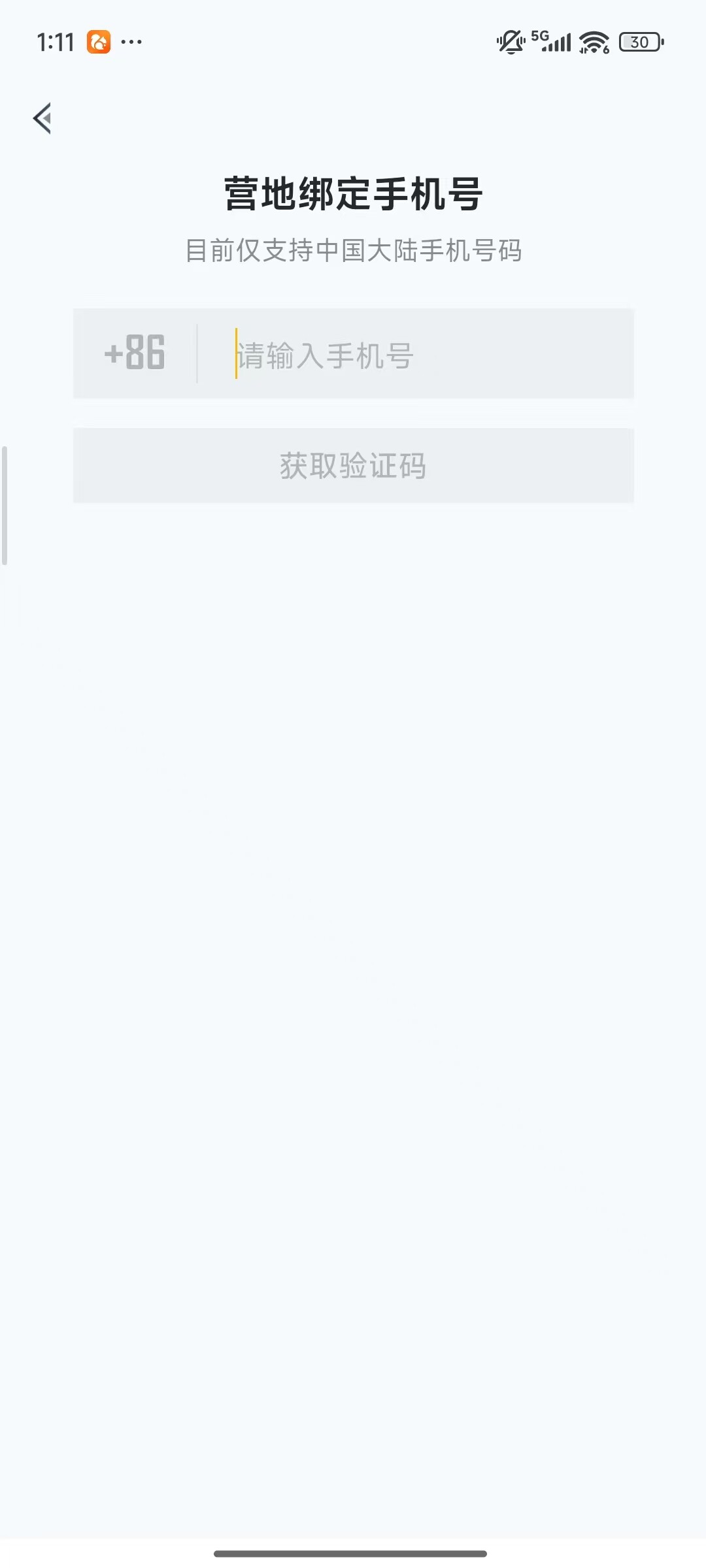Tap the back arrow at top left
The width and height of the screenshot is (706, 1568).
pos(43,119)
